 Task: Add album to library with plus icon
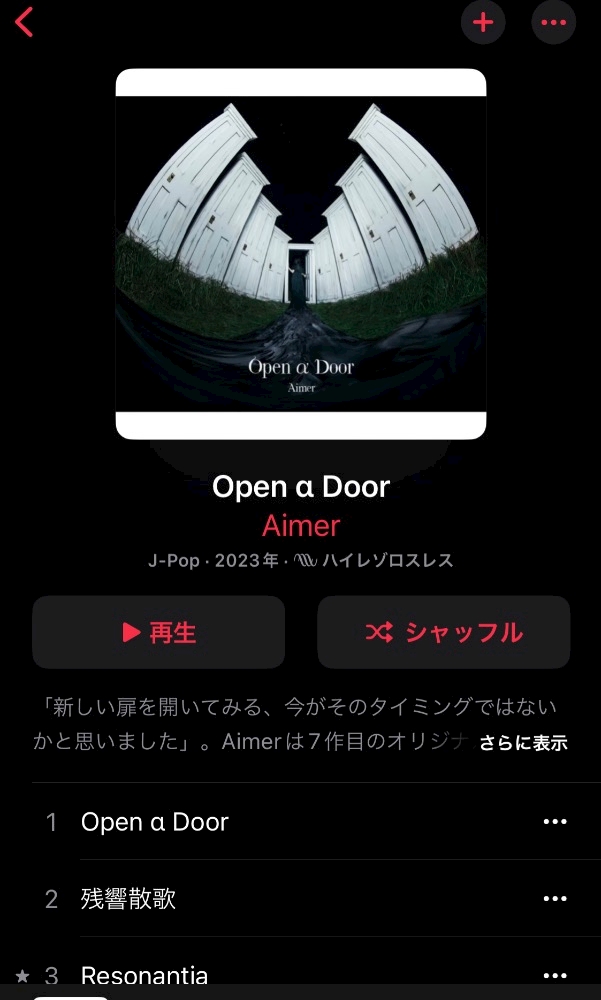483,22
